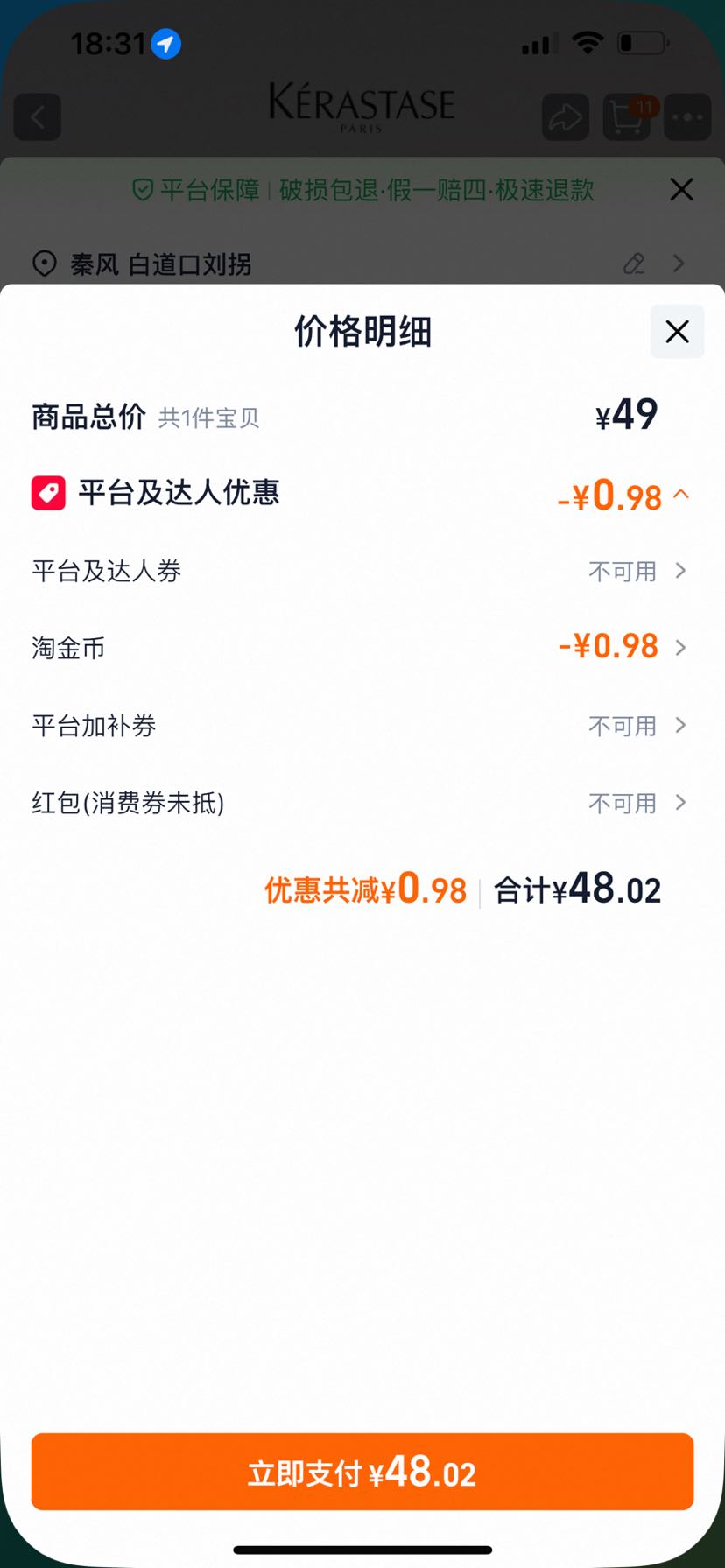Close the 价格明细 price details sheet
The image size is (725, 1568).
[x=677, y=332]
